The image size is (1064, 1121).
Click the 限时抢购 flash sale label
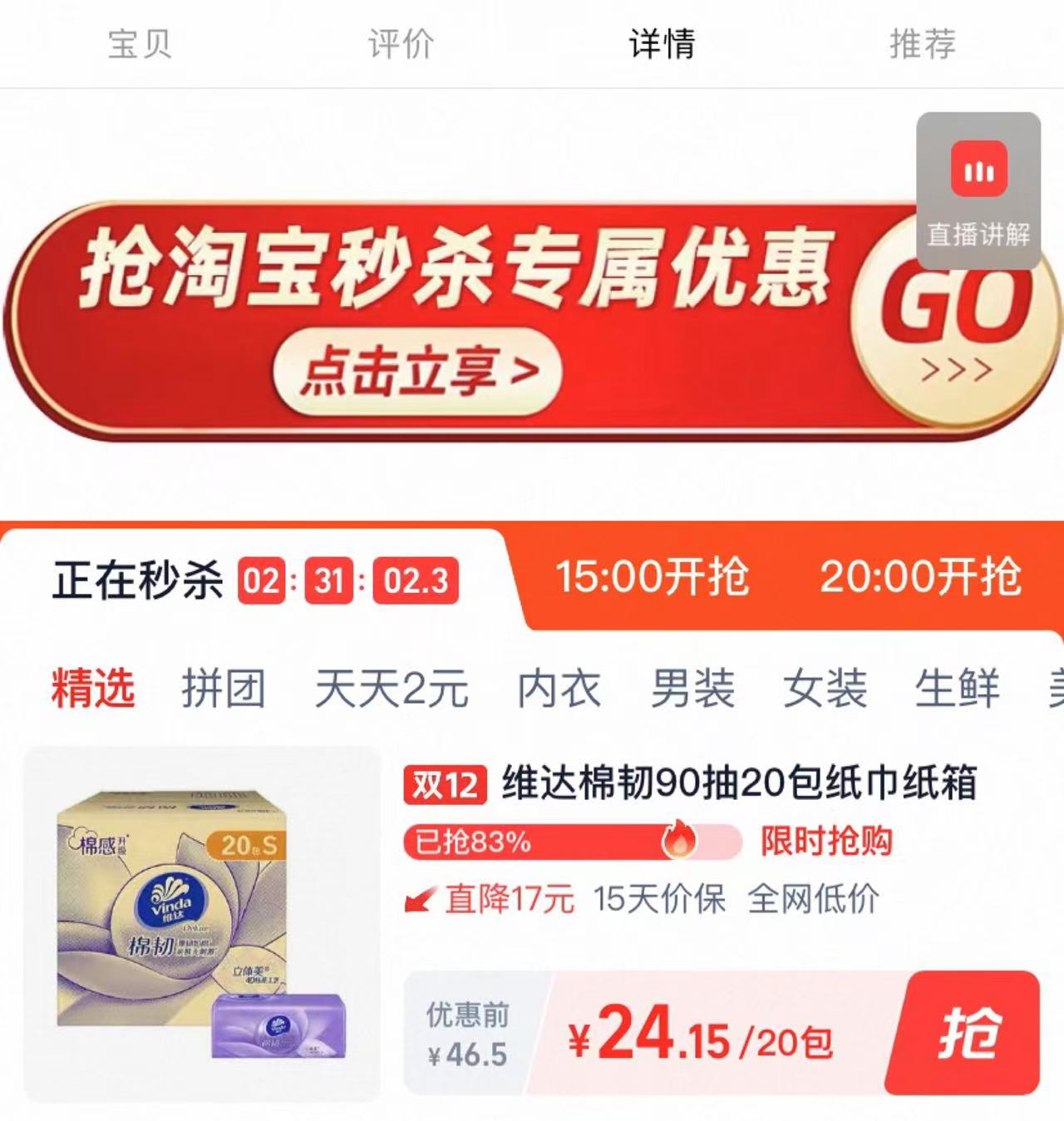827,842
